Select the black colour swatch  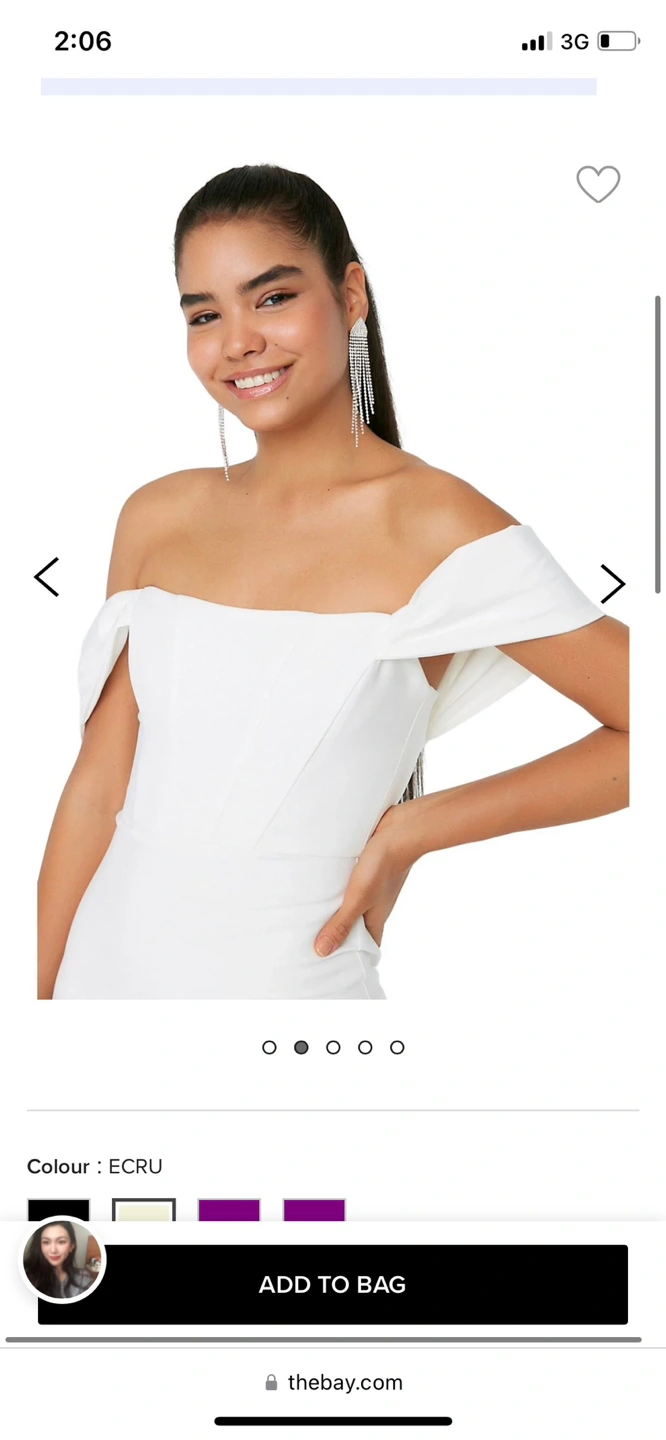(x=59, y=1209)
